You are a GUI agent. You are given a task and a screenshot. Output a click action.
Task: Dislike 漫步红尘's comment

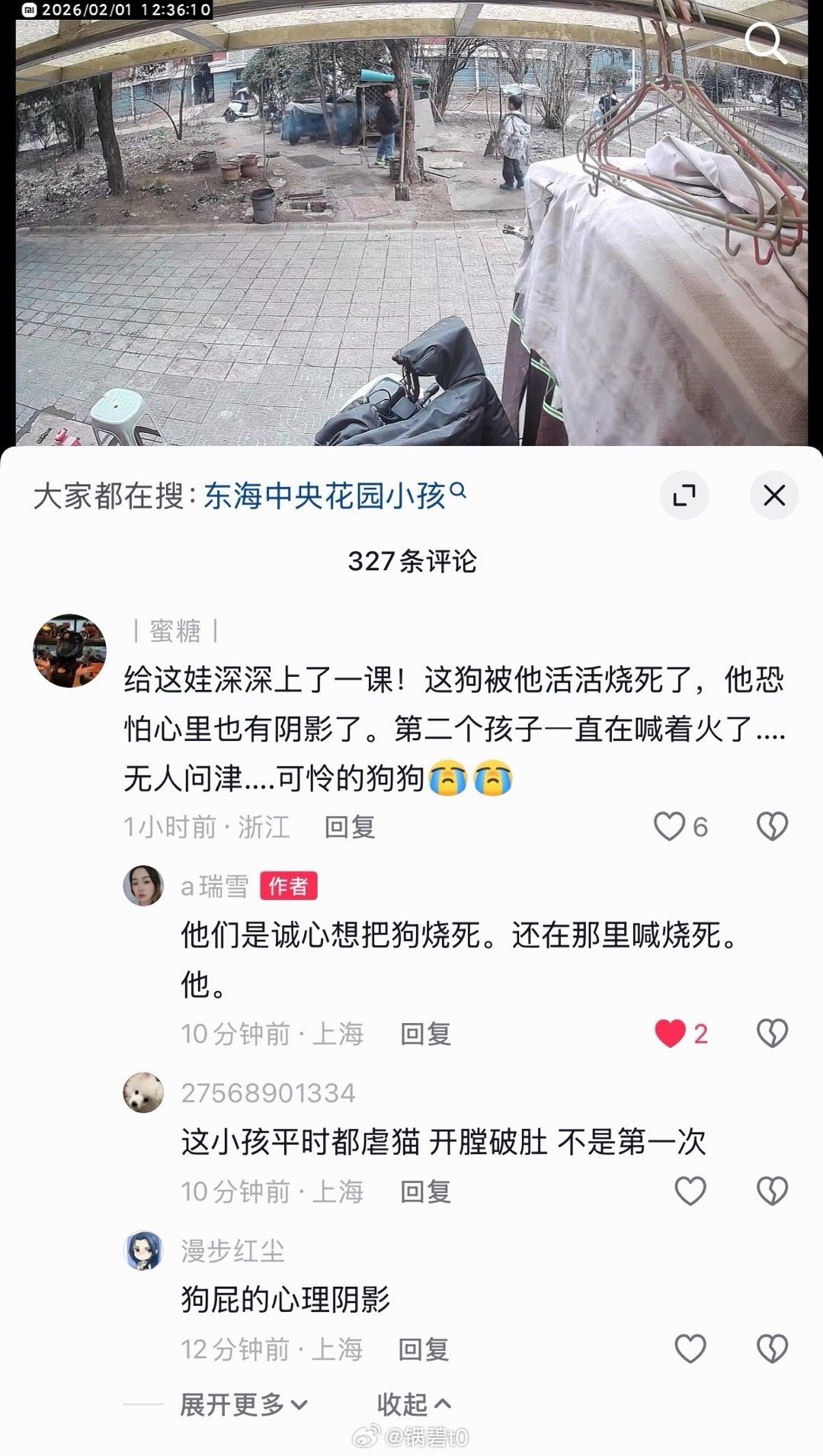click(x=772, y=1349)
